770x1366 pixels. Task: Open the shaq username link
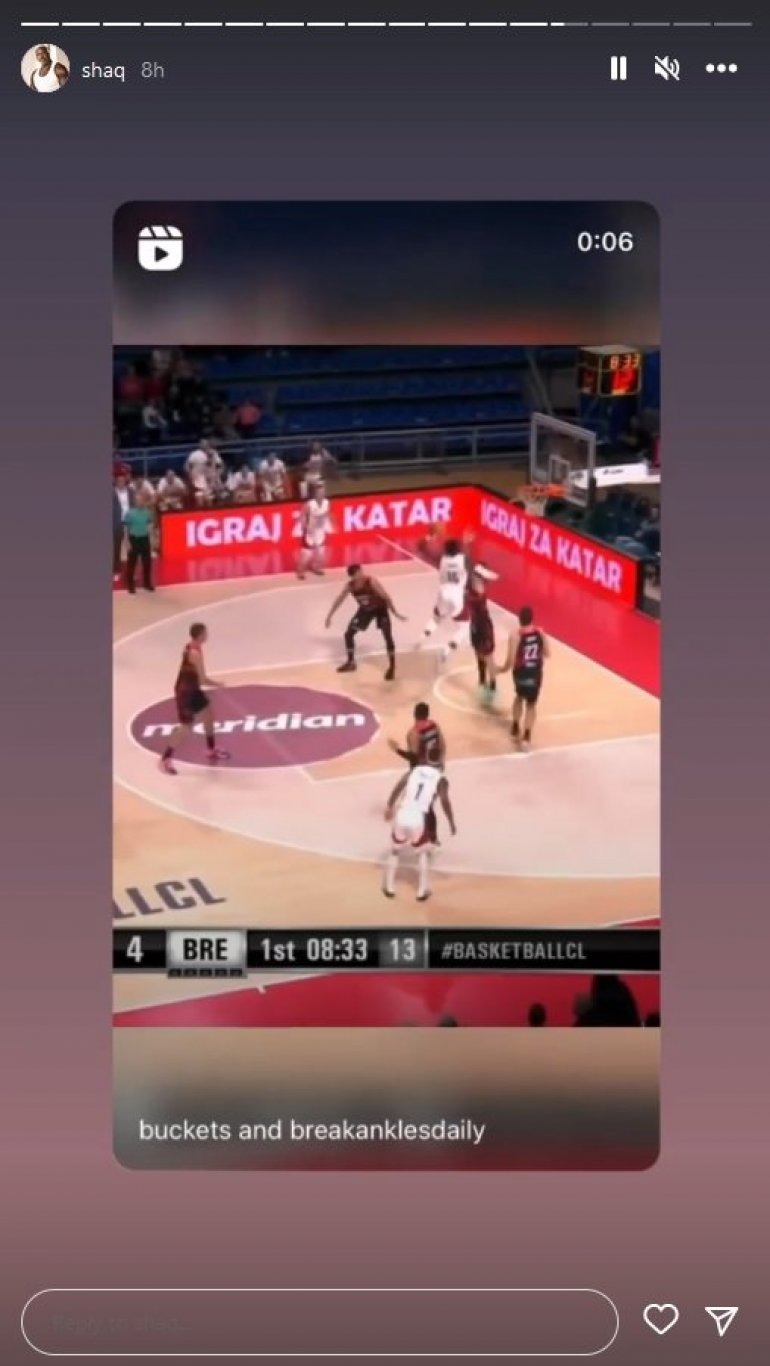102,70
